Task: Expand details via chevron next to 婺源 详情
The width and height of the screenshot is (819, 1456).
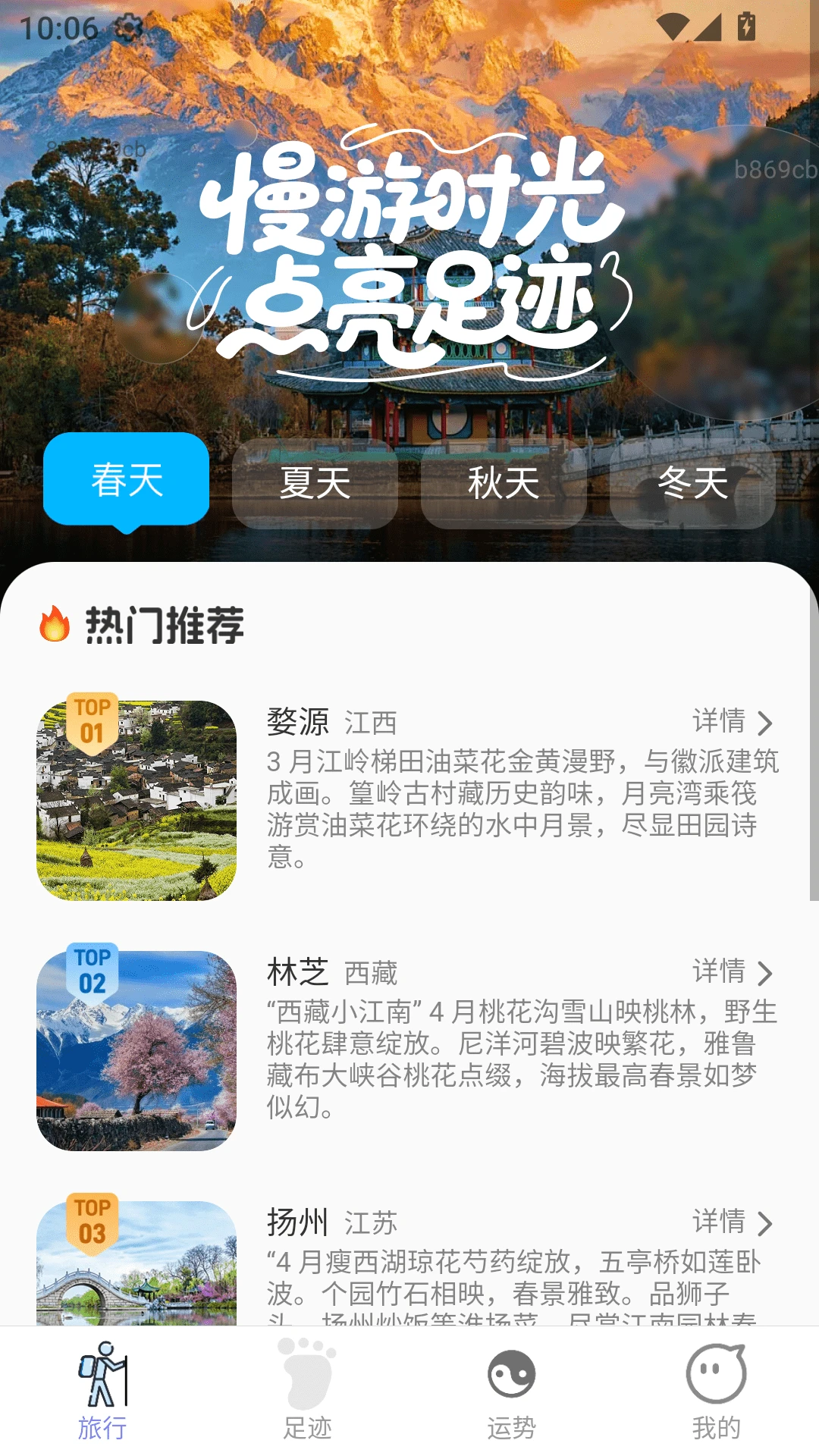Action: (x=767, y=720)
